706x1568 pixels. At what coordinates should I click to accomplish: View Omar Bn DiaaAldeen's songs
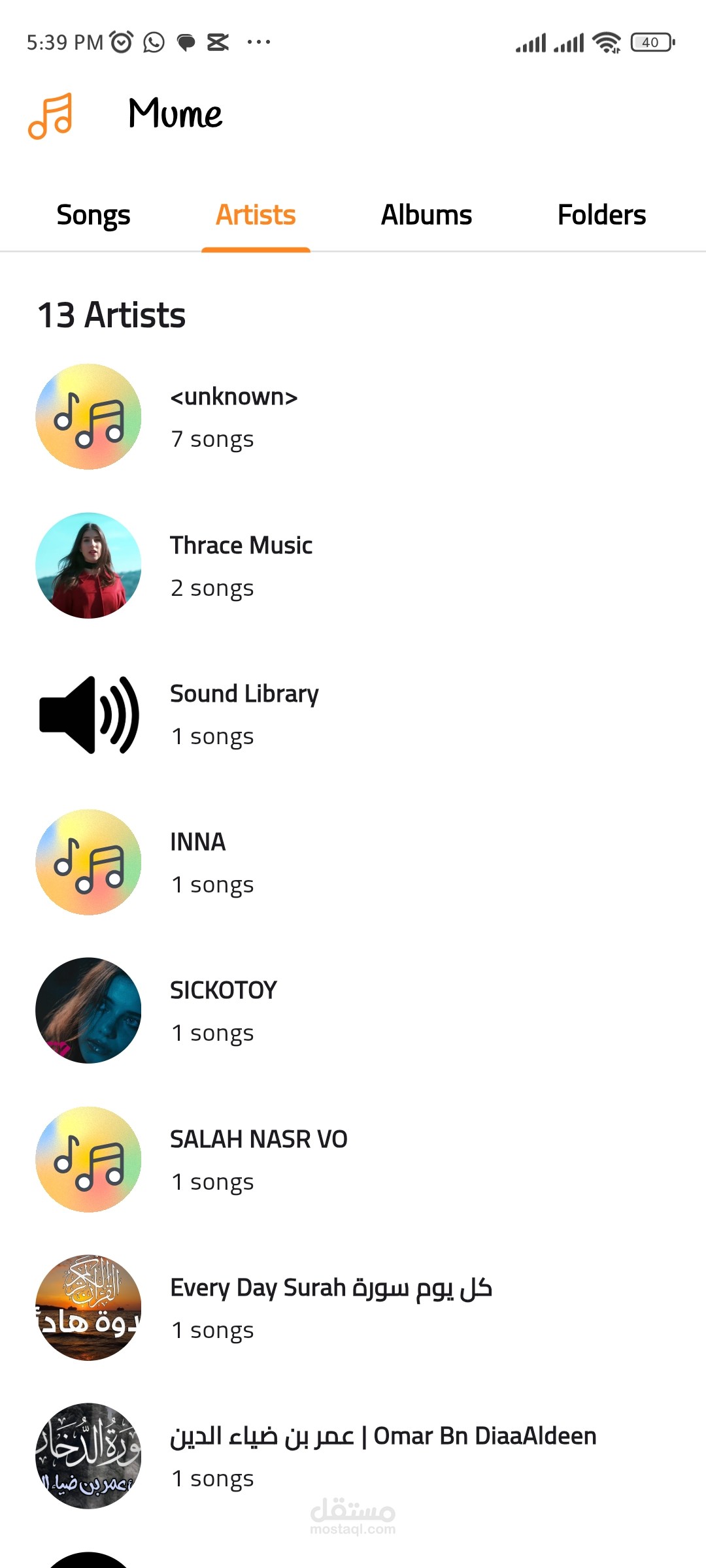click(x=382, y=1456)
